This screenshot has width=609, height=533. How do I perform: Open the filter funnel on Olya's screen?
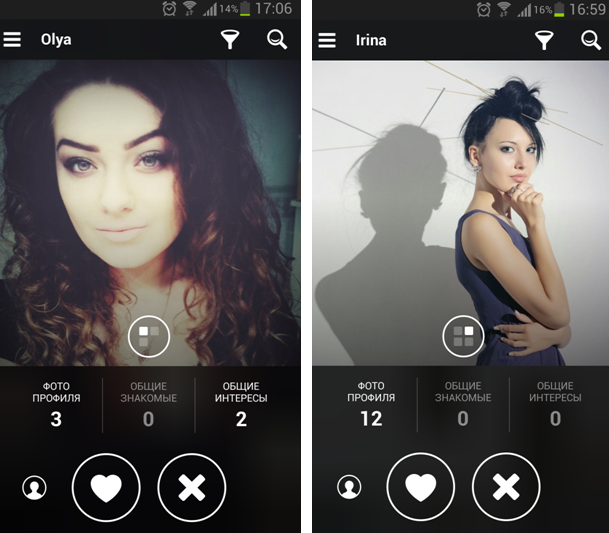point(231,40)
